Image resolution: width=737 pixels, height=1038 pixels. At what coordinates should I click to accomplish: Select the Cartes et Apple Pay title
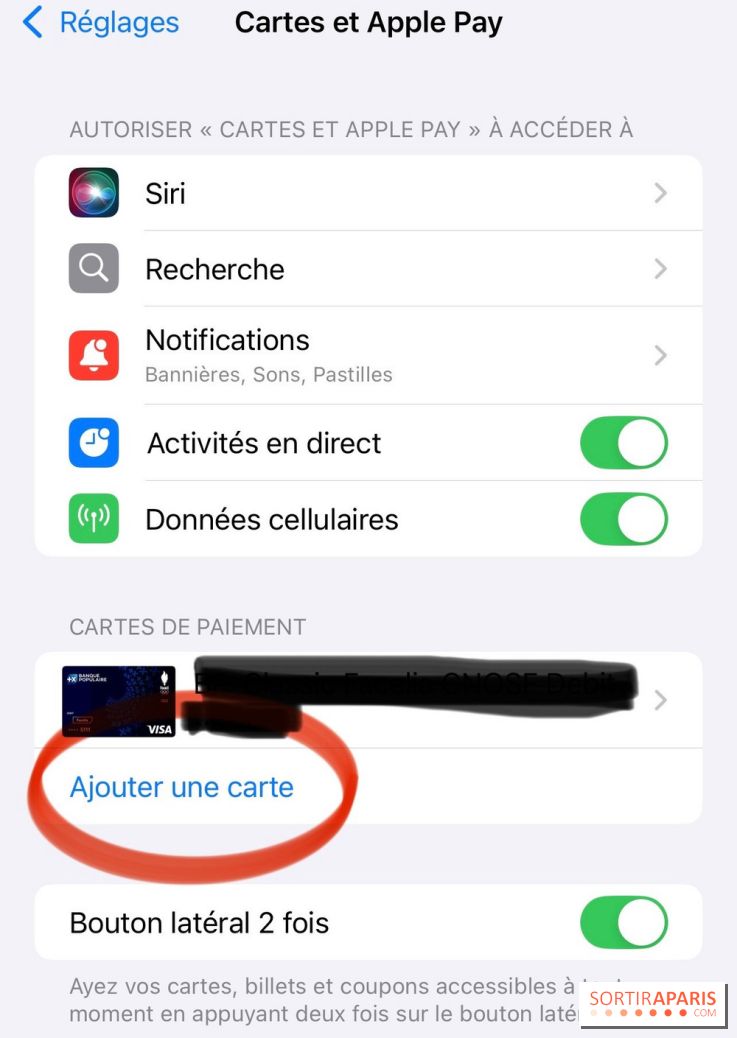(x=368, y=22)
